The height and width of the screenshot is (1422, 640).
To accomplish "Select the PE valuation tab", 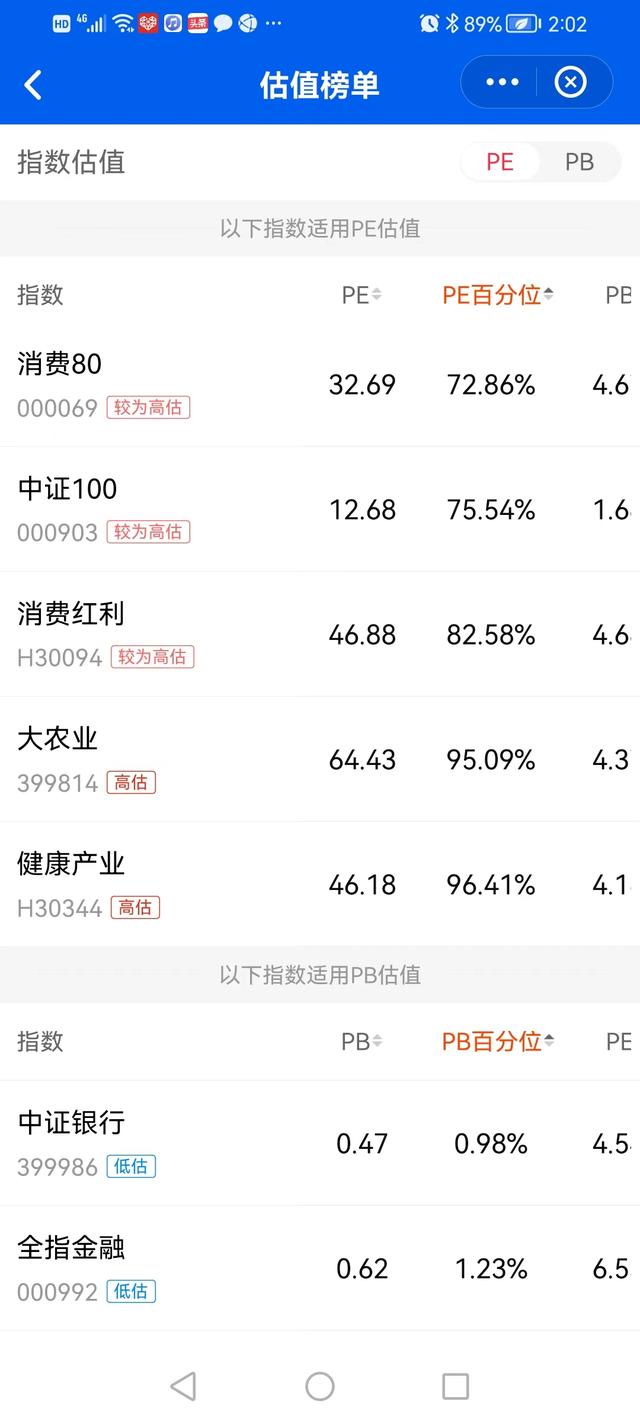I will click(x=500, y=162).
